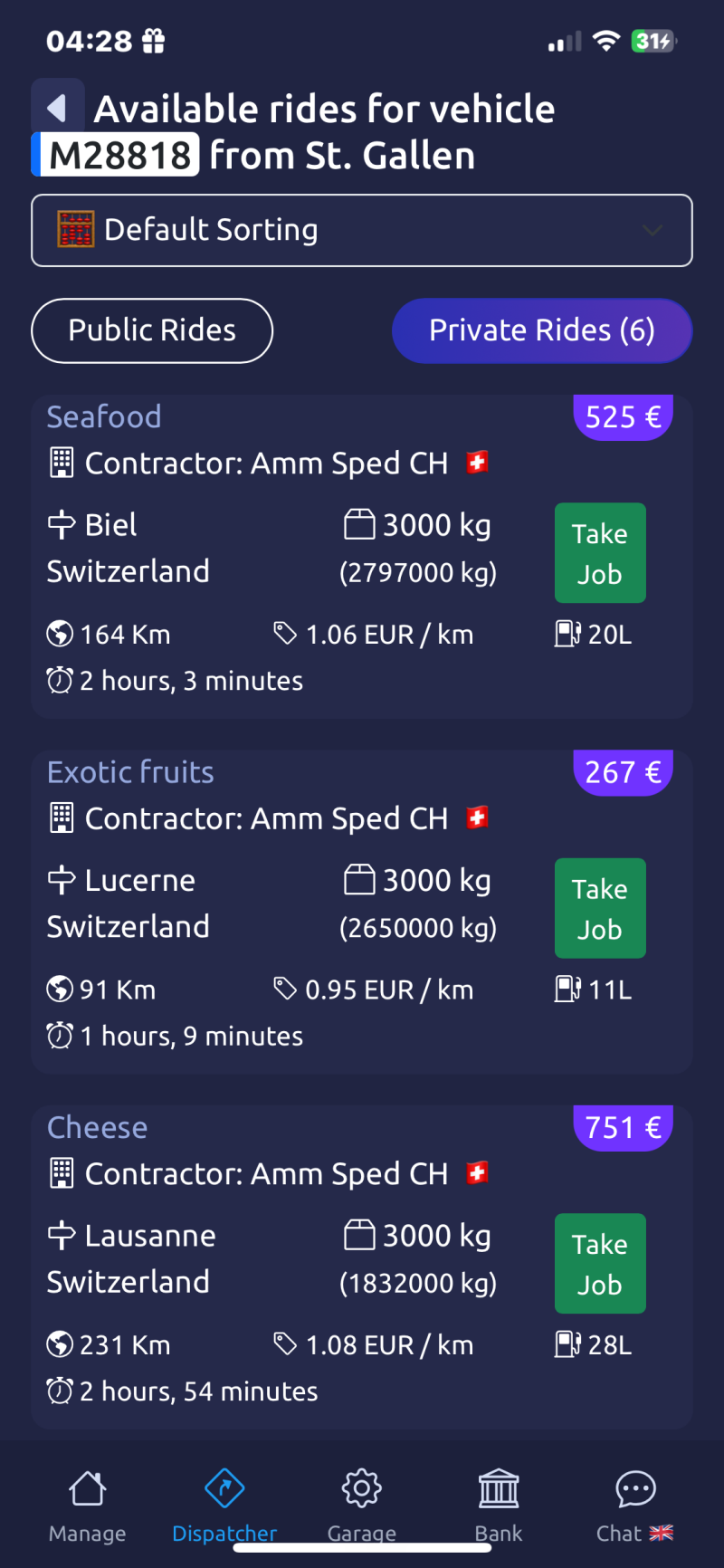Take the Seafood job to Biel

coord(599,553)
